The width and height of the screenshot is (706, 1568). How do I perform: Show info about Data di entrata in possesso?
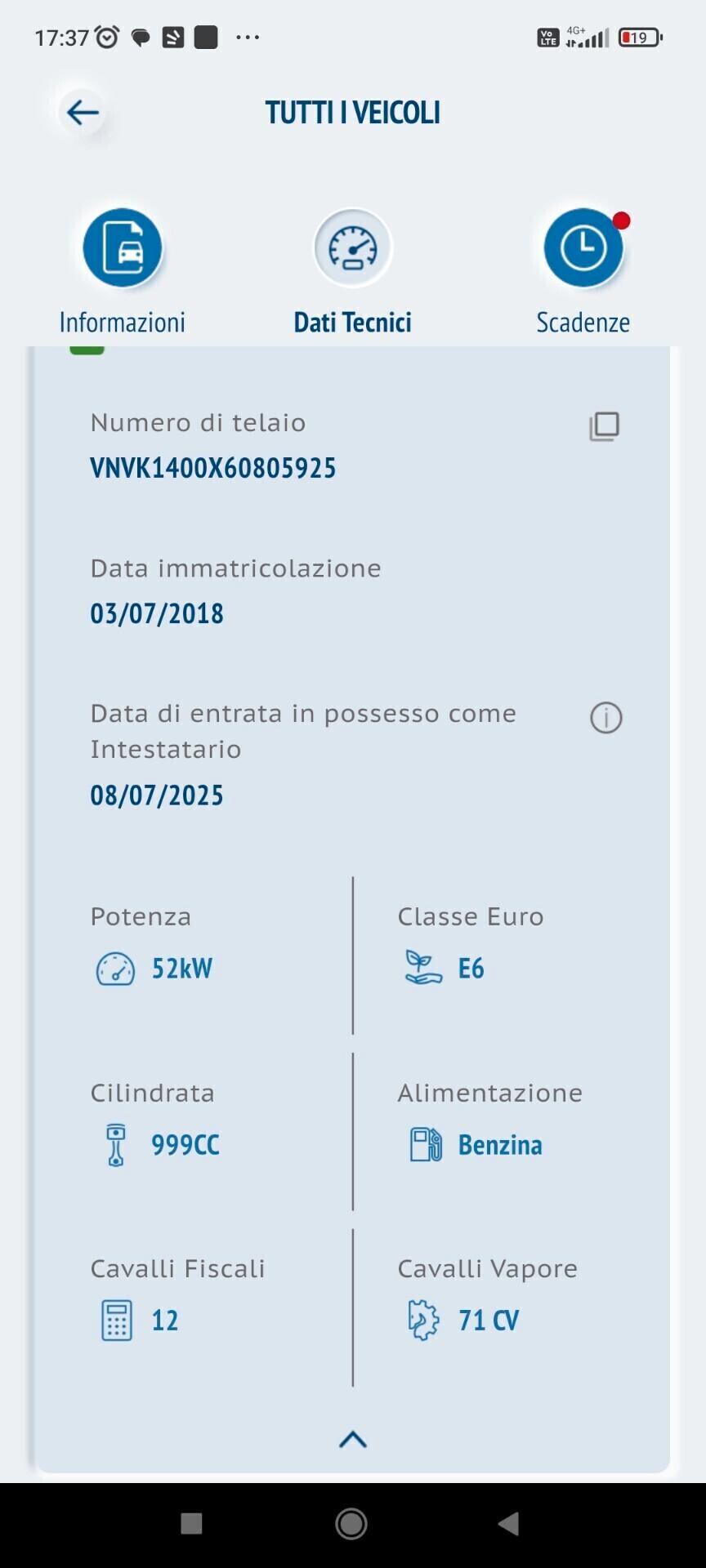click(605, 718)
